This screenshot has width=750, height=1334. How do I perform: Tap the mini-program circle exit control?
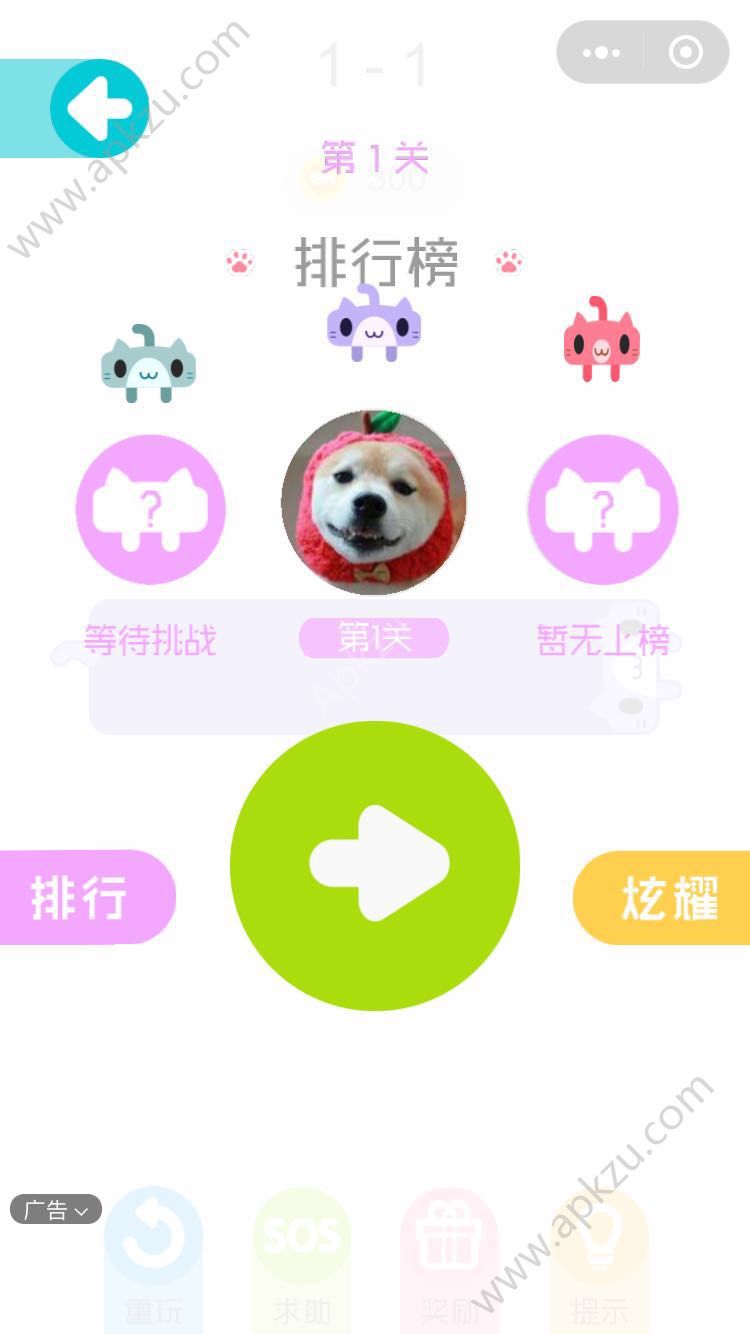pyautogui.click(x=684, y=52)
